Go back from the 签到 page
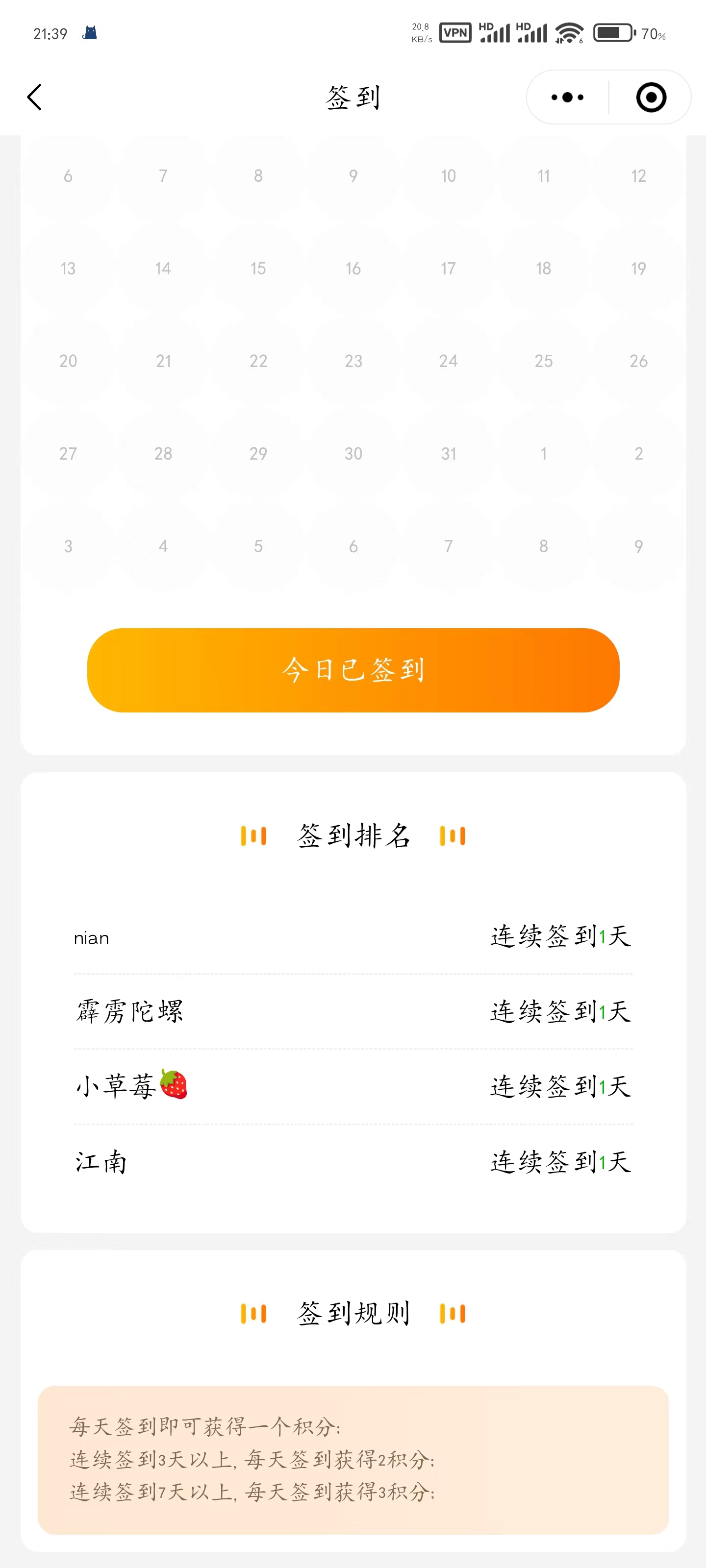706x1568 pixels. pyautogui.click(x=35, y=98)
